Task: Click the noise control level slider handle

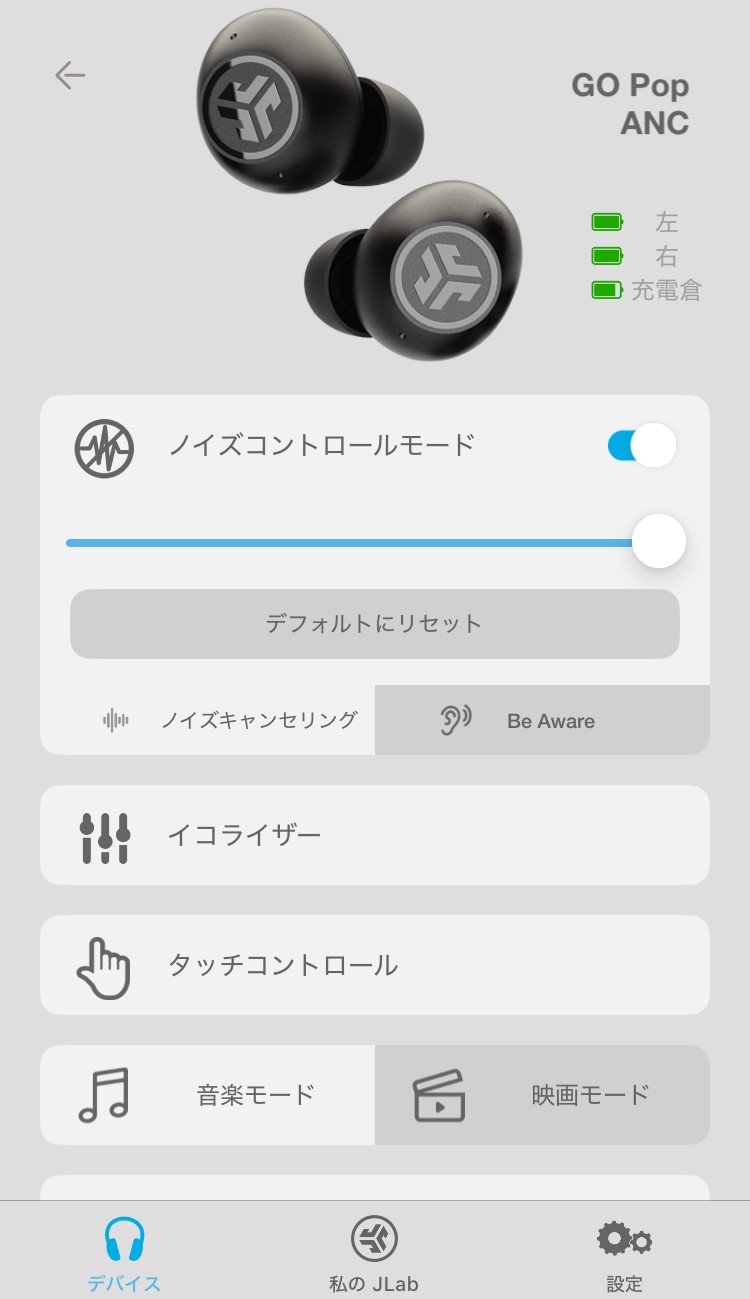Action: pyautogui.click(x=658, y=541)
